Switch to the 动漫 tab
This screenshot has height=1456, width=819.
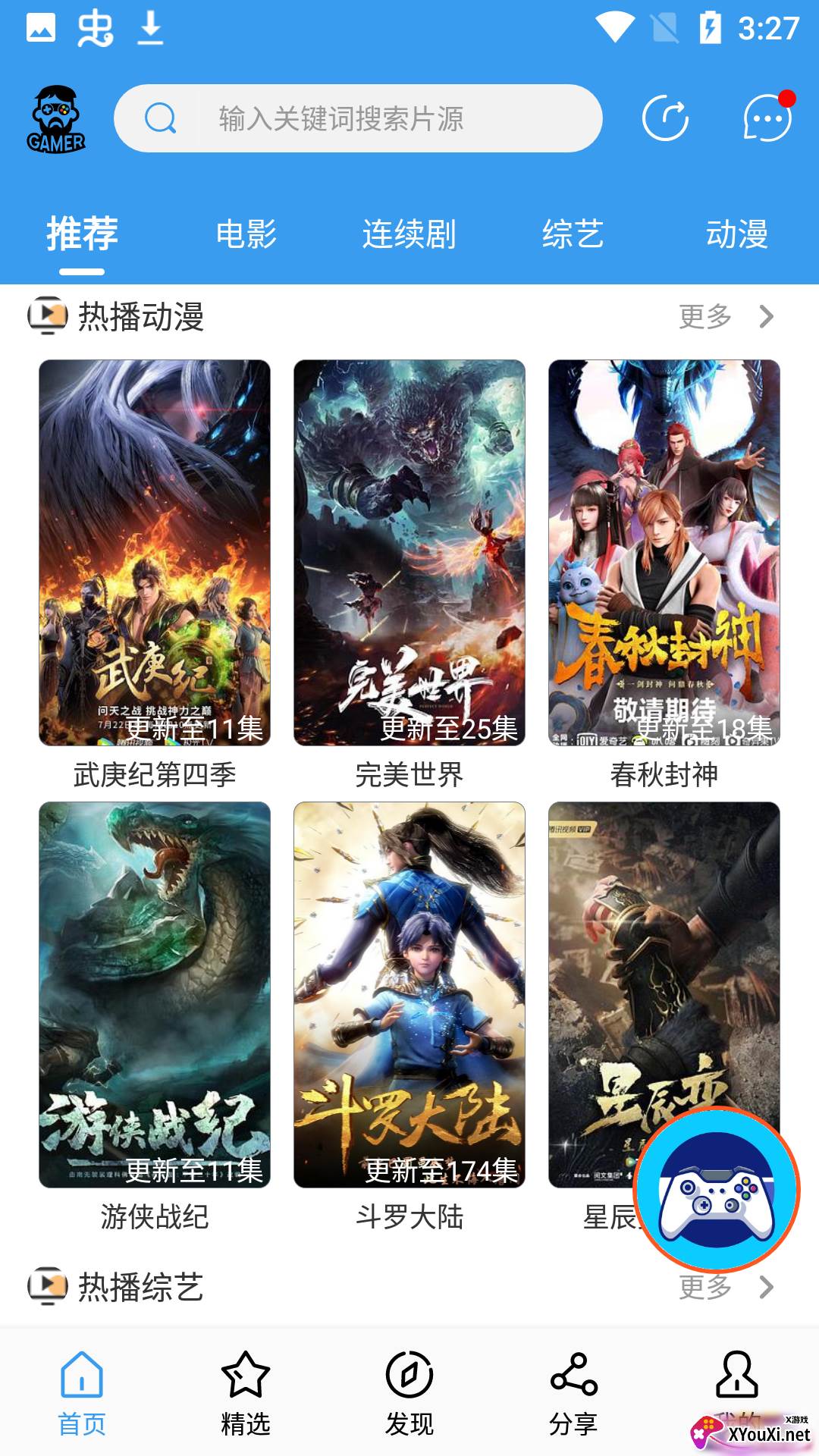coord(736,234)
